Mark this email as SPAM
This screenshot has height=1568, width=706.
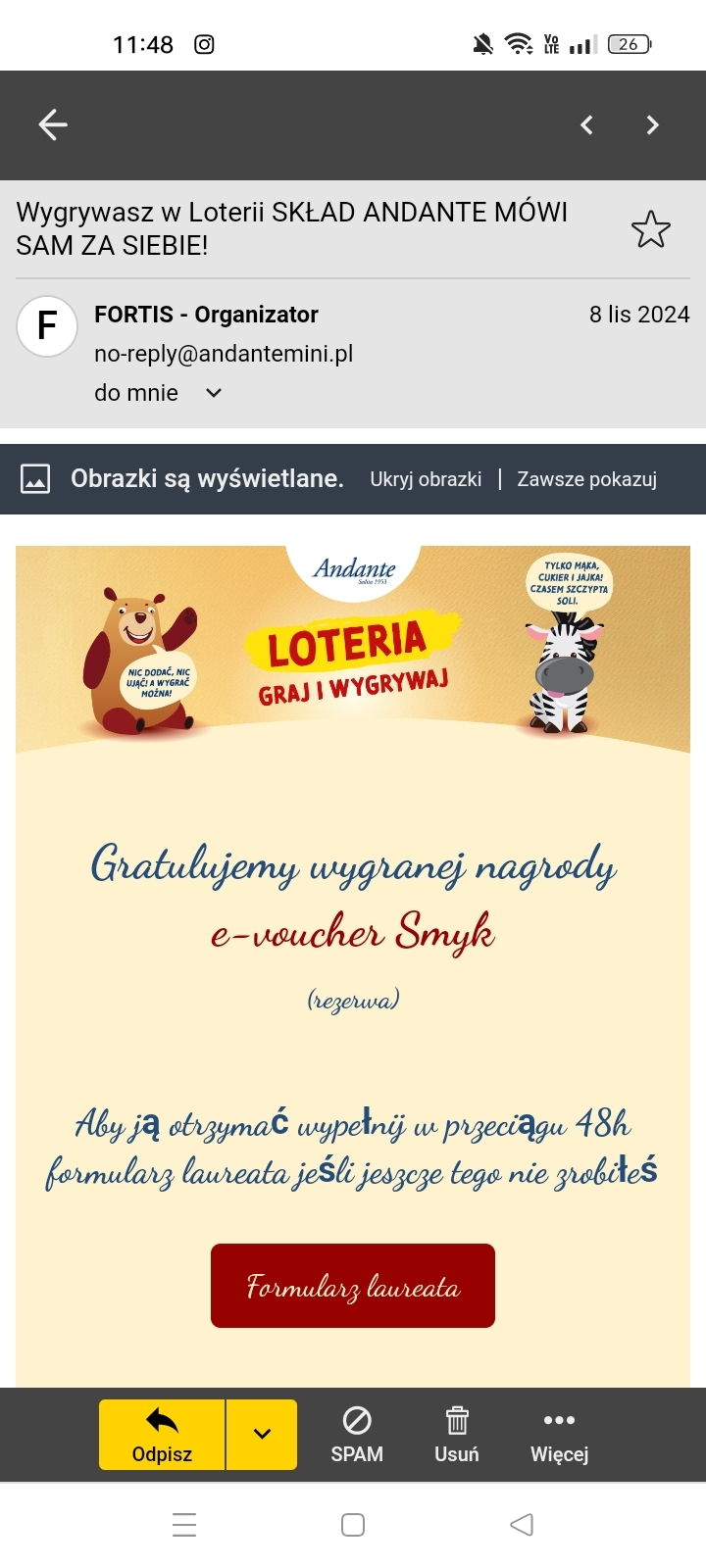point(357,1435)
